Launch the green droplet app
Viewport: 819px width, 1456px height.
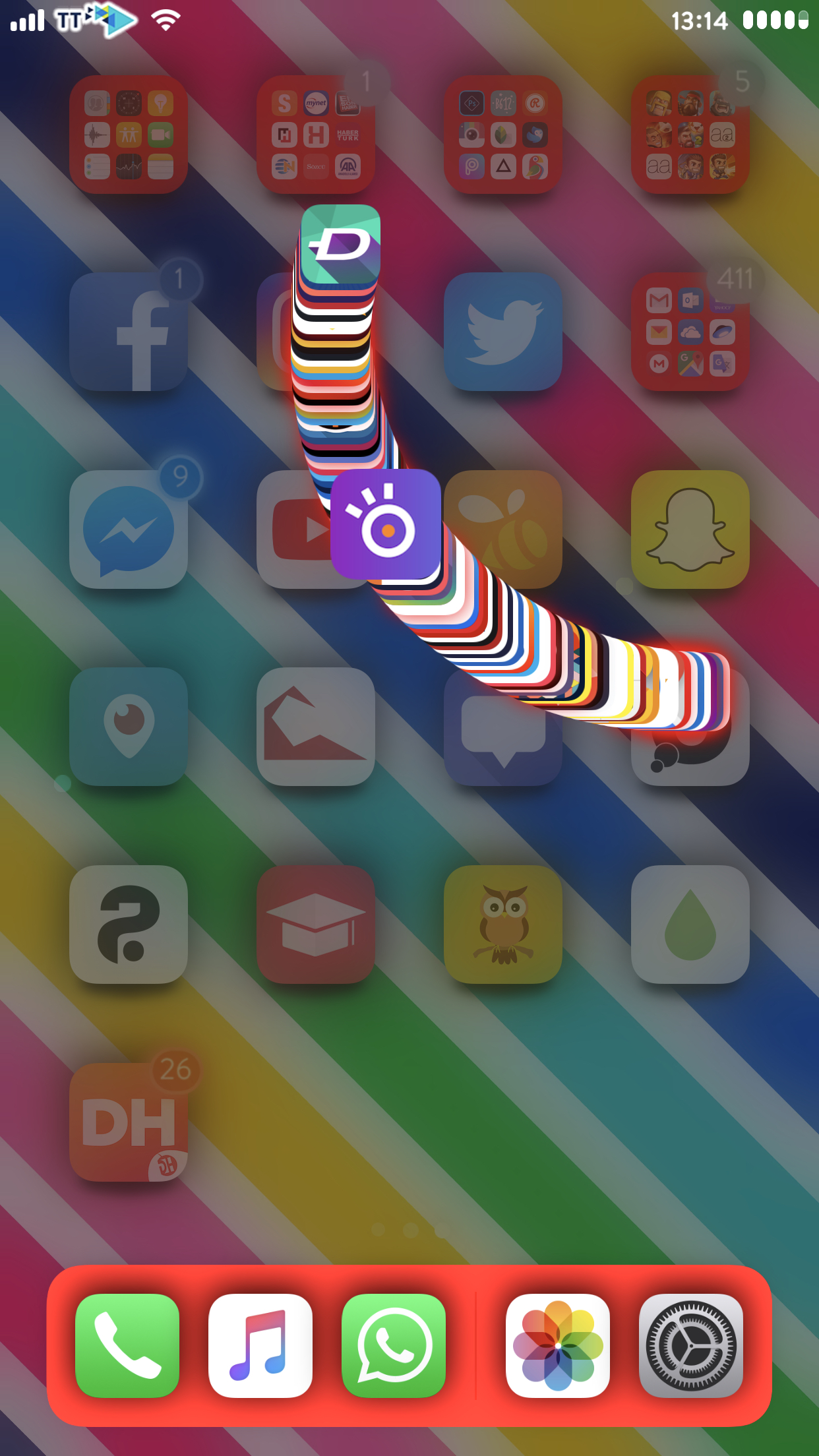[x=690, y=925]
